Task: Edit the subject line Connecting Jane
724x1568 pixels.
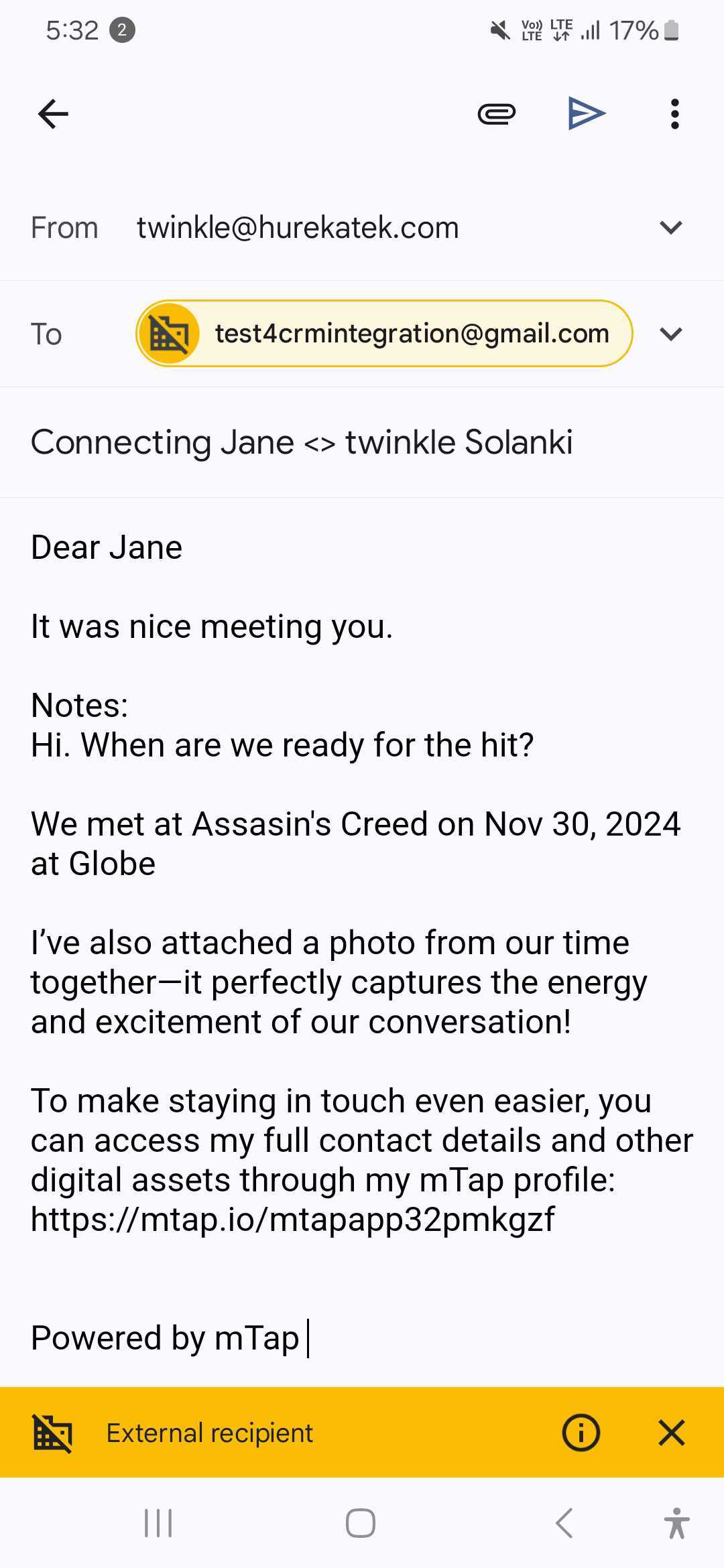Action: pyautogui.click(x=302, y=442)
